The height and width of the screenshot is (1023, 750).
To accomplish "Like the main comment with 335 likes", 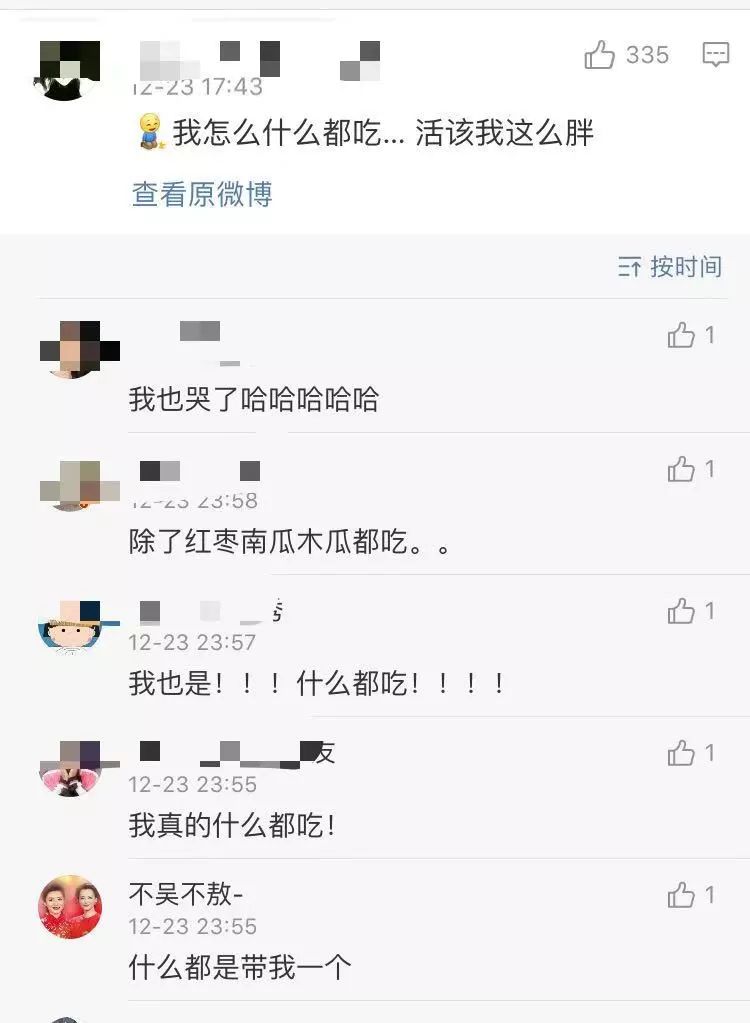I will (601, 55).
